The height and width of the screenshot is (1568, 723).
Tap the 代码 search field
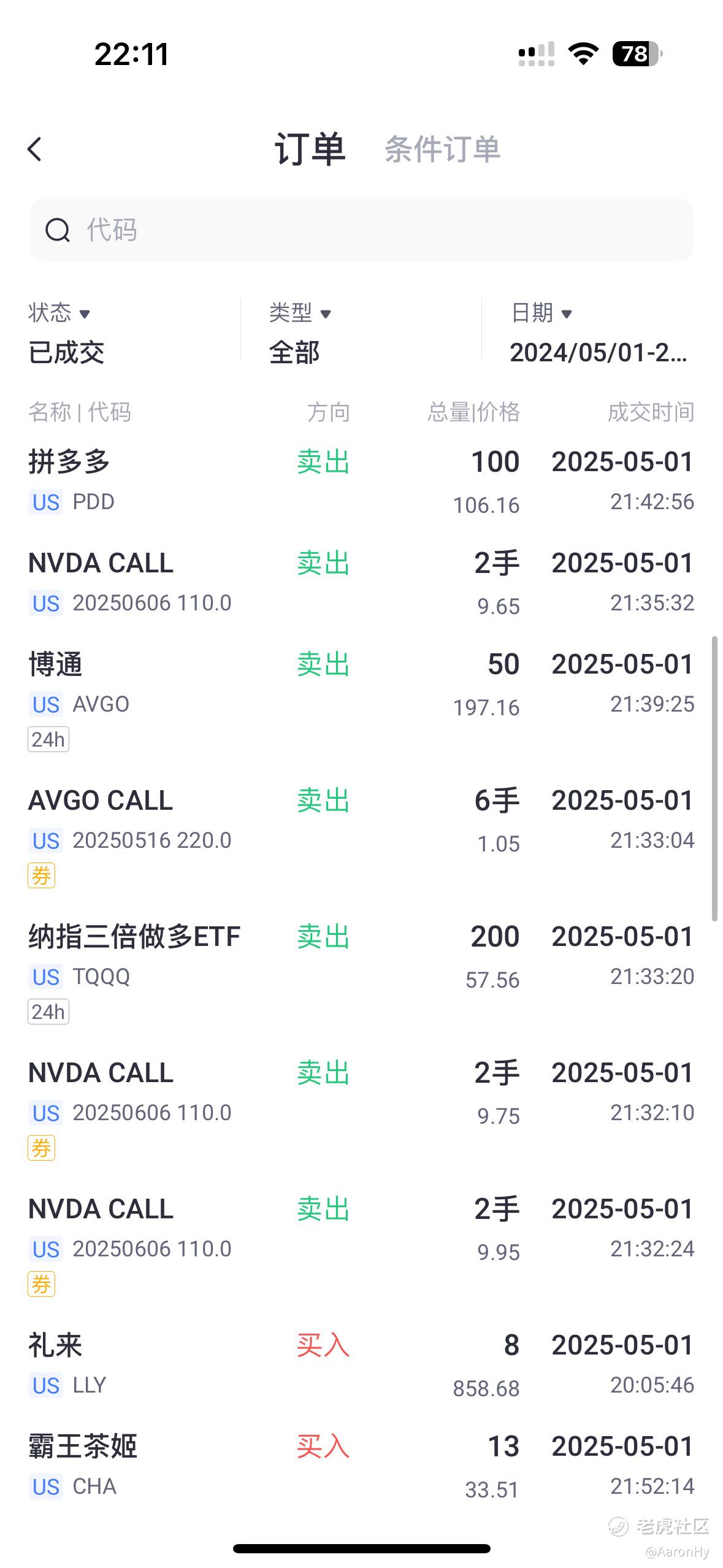(361, 230)
